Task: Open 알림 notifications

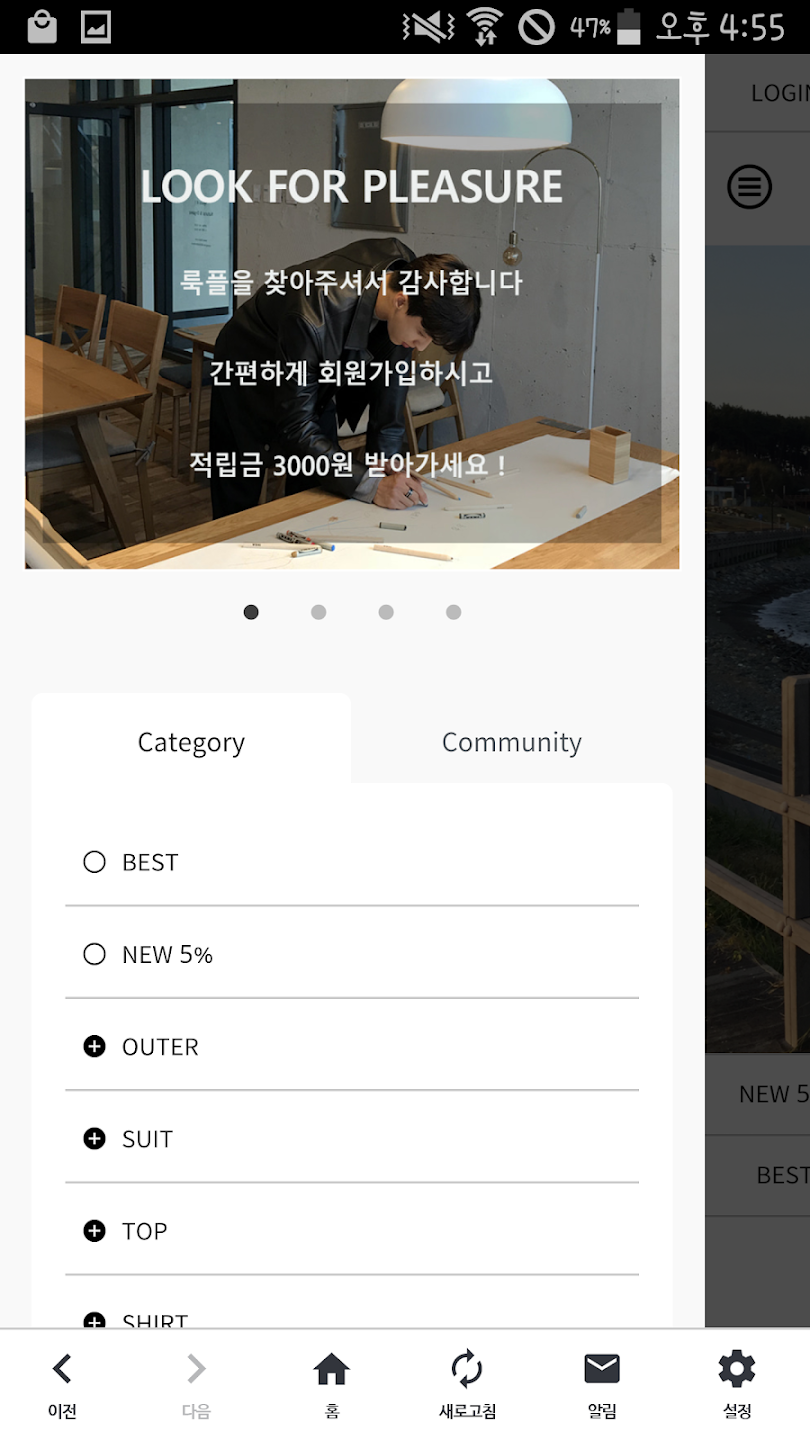Action: coord(602,1385)
